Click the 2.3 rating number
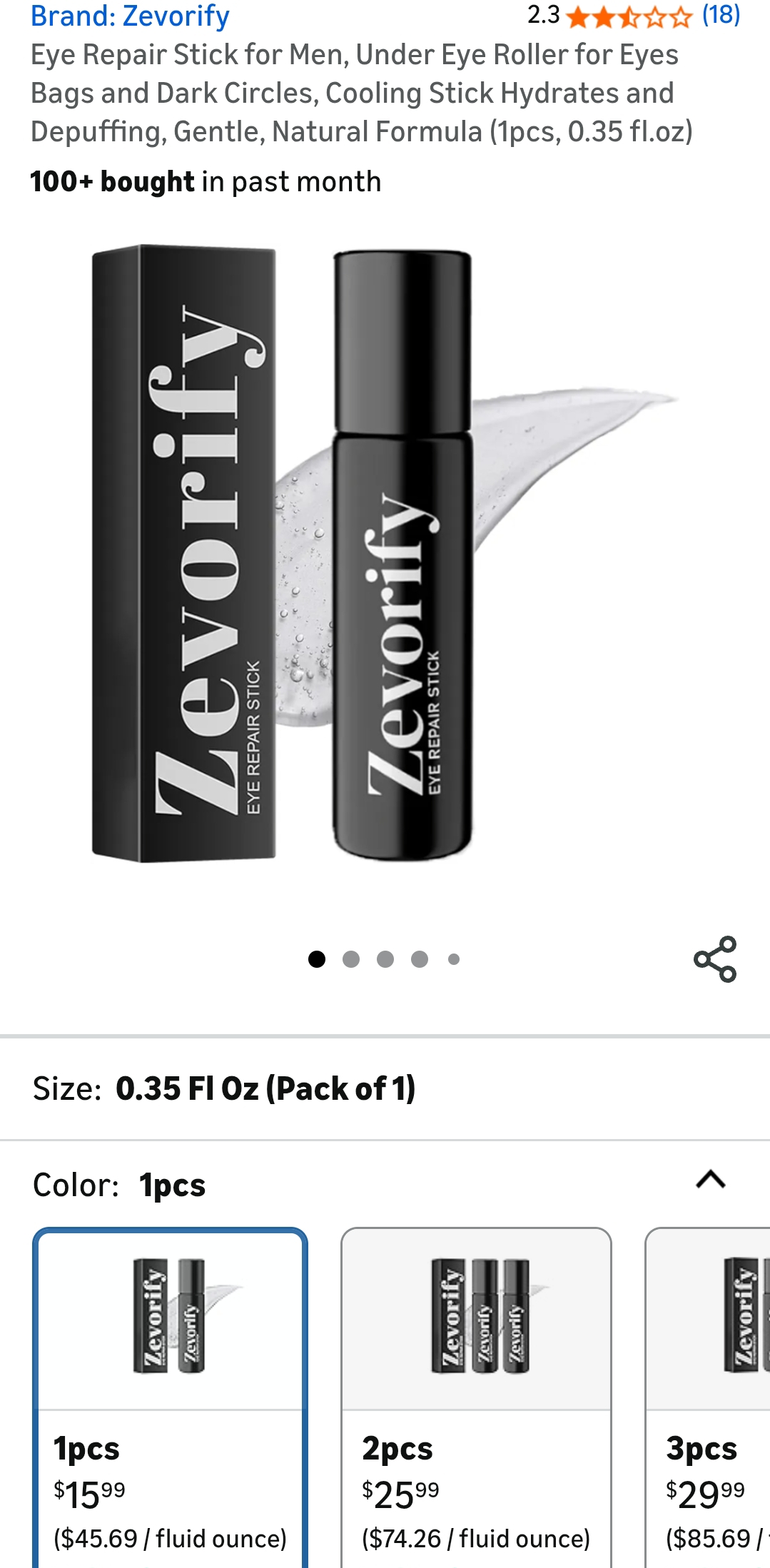The width and height of the screenshot is (770, 1568). [x=542, y=16]
